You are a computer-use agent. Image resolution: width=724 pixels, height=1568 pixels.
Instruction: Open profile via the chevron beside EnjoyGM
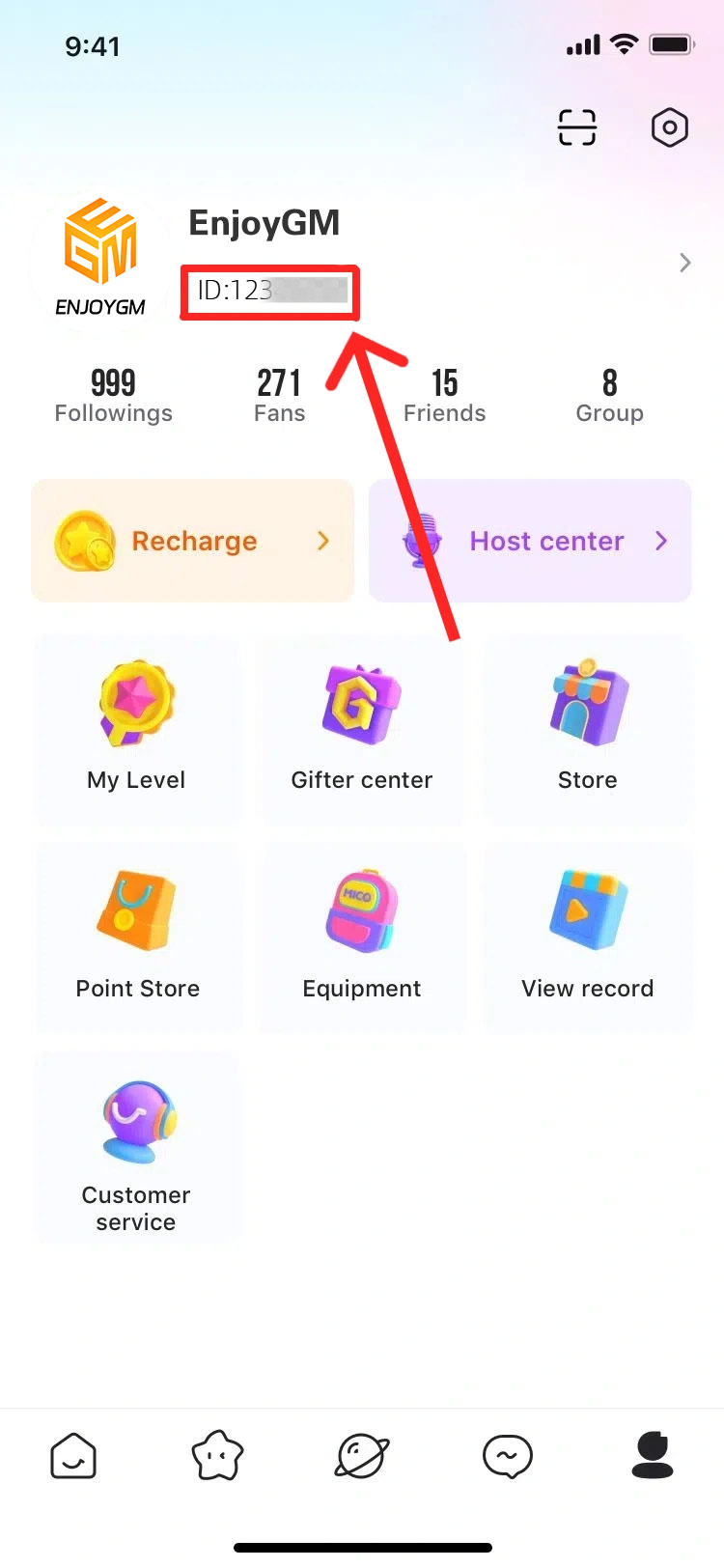pos(684,263)
